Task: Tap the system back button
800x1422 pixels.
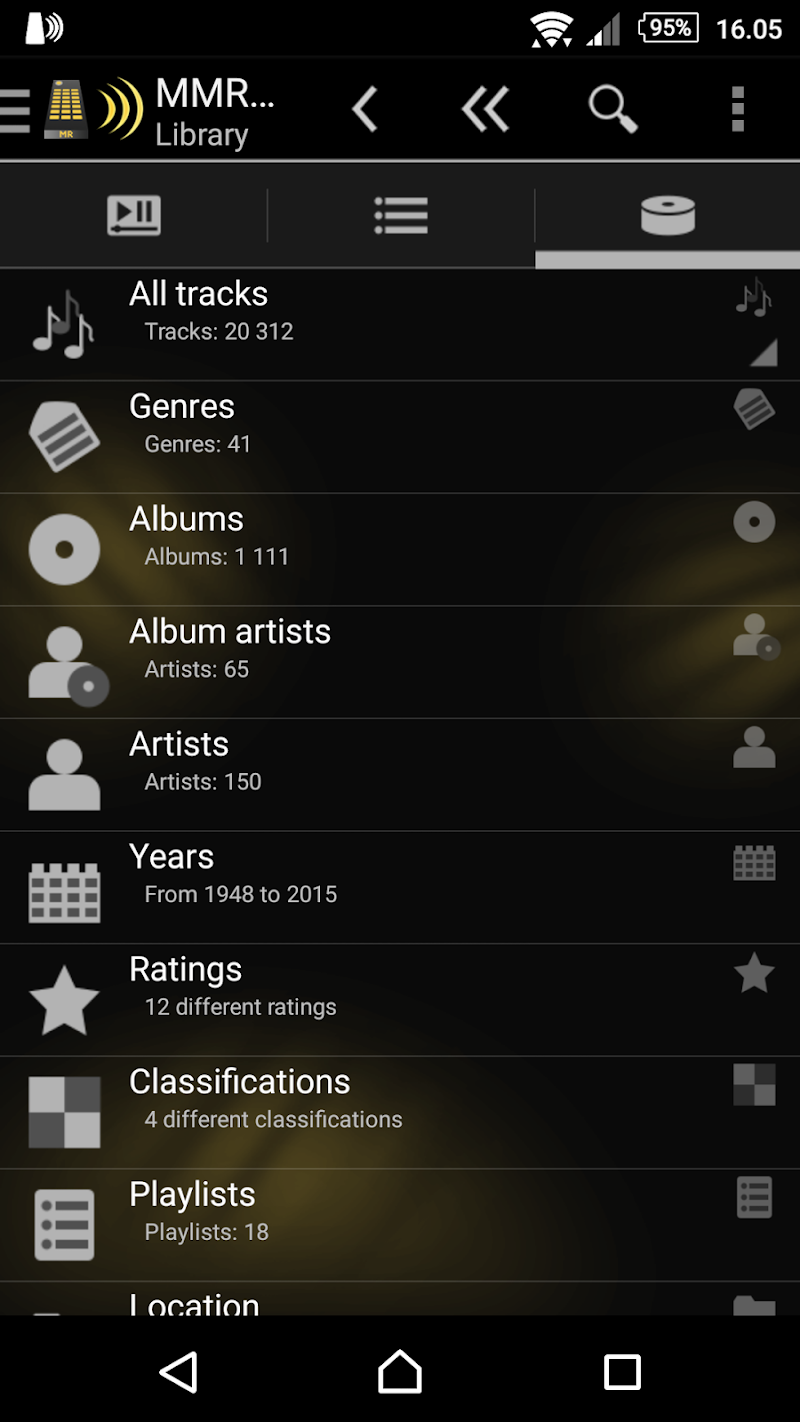Action: (x=179, y=1372)
